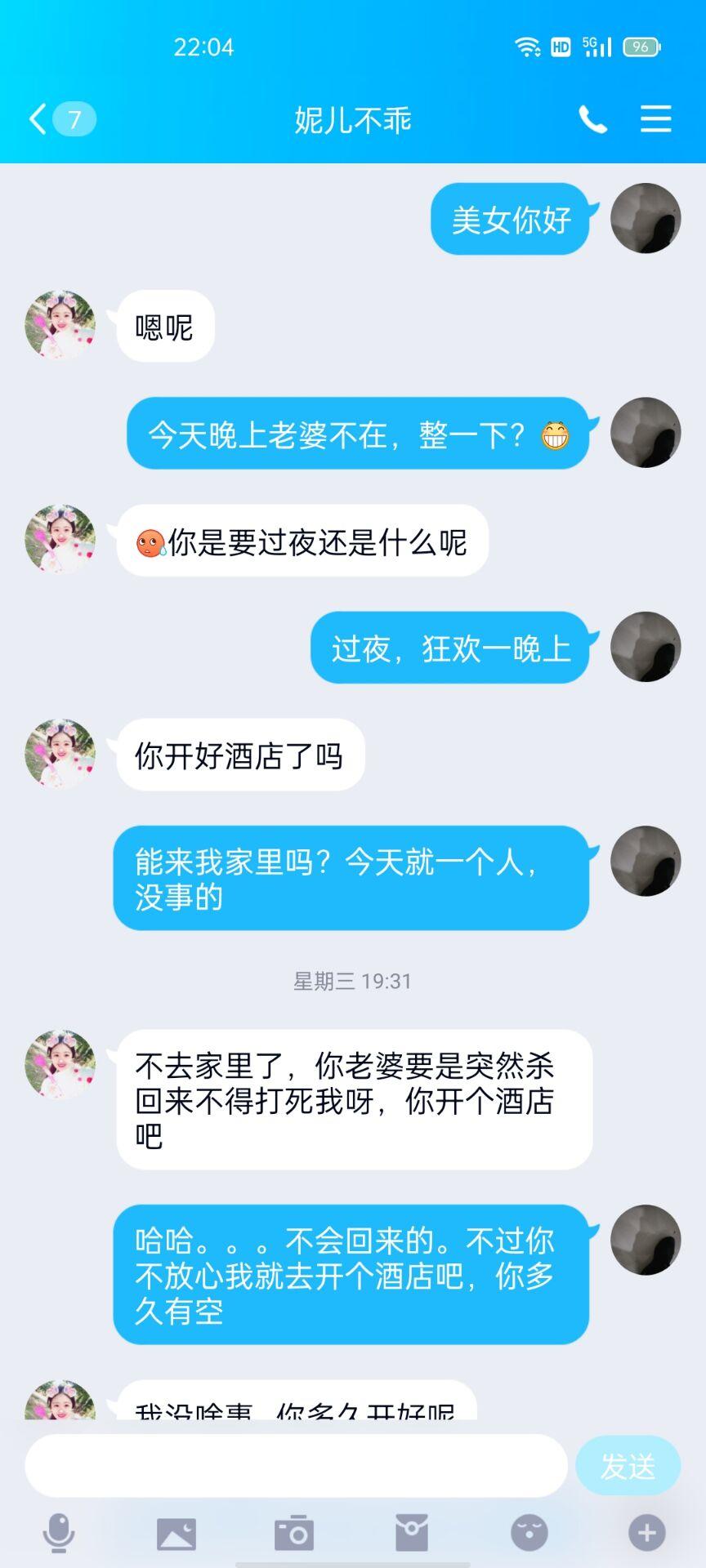Expand more options with the plus icon

646,1532
